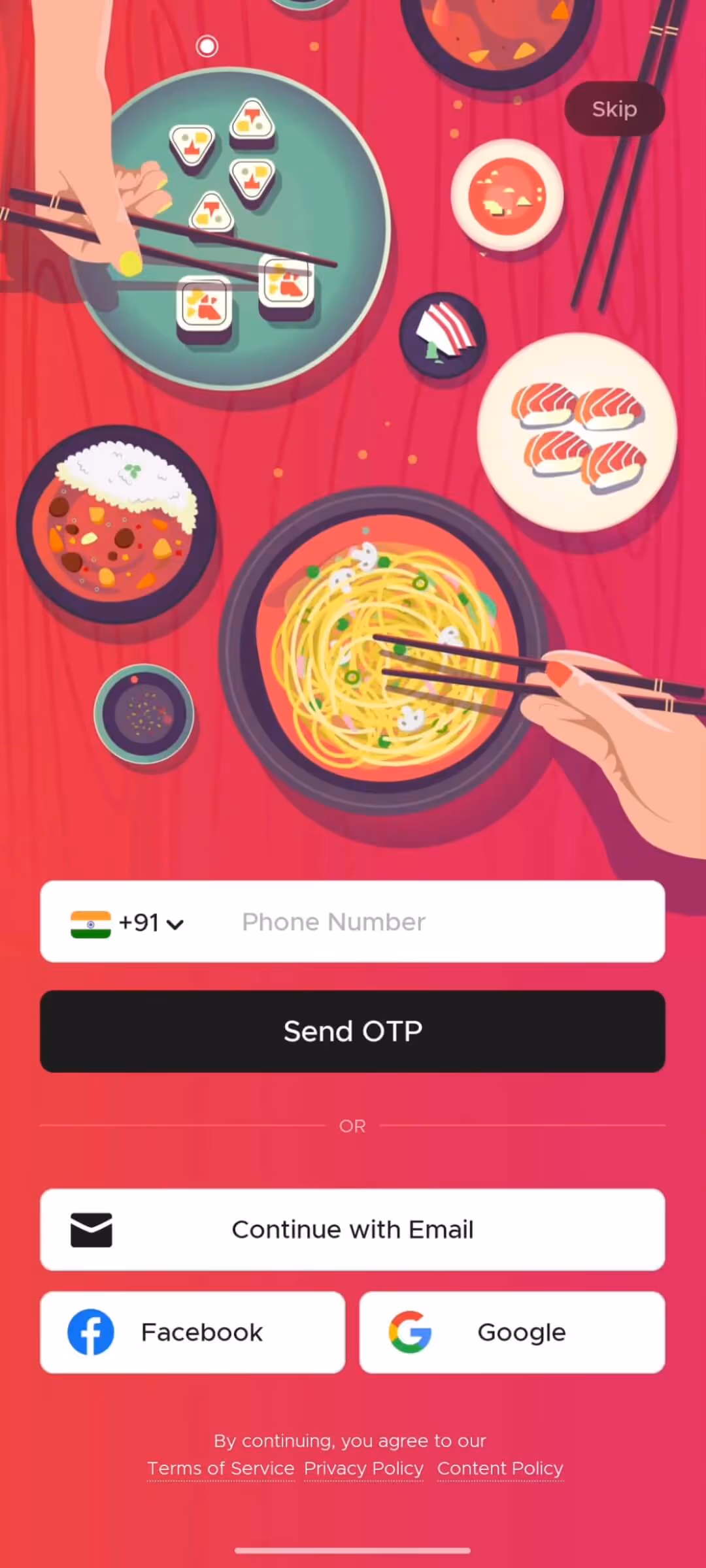
Task: View the Content Policy
Action: click(x=500, y=1468)
